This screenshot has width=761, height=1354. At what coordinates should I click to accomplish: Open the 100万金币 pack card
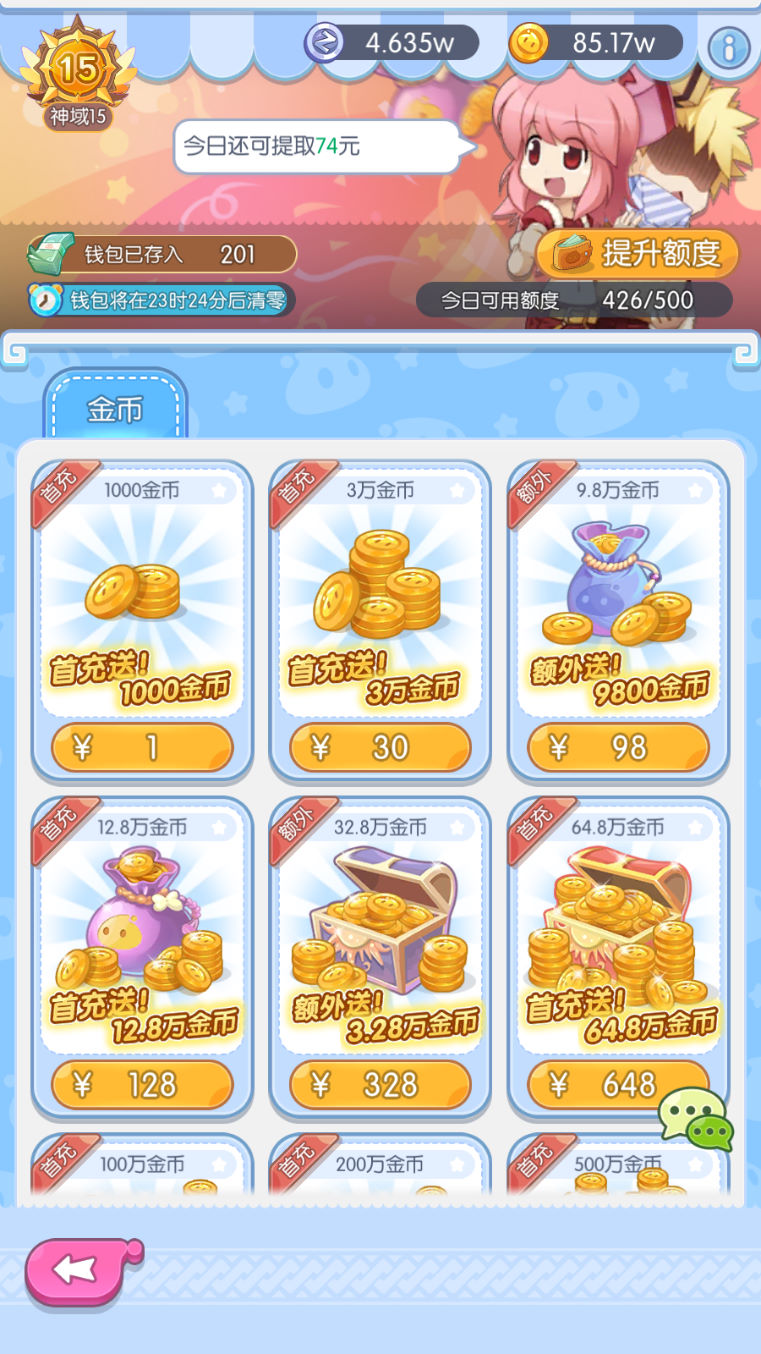[x=142, y=1168]
